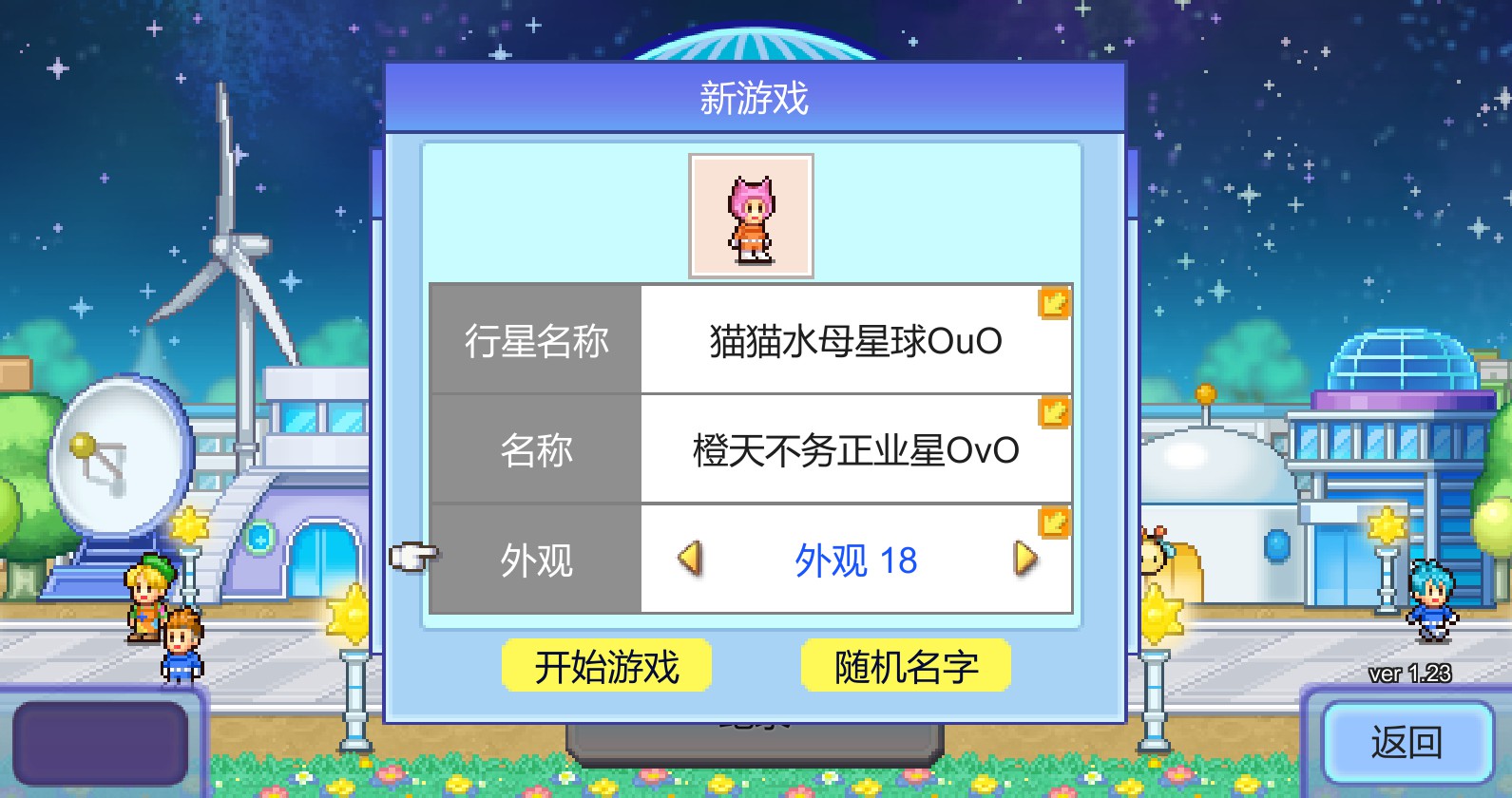The image size is (1512, 798).
Task: Generate a random name with 随机名字
Action: coord(906,666)
